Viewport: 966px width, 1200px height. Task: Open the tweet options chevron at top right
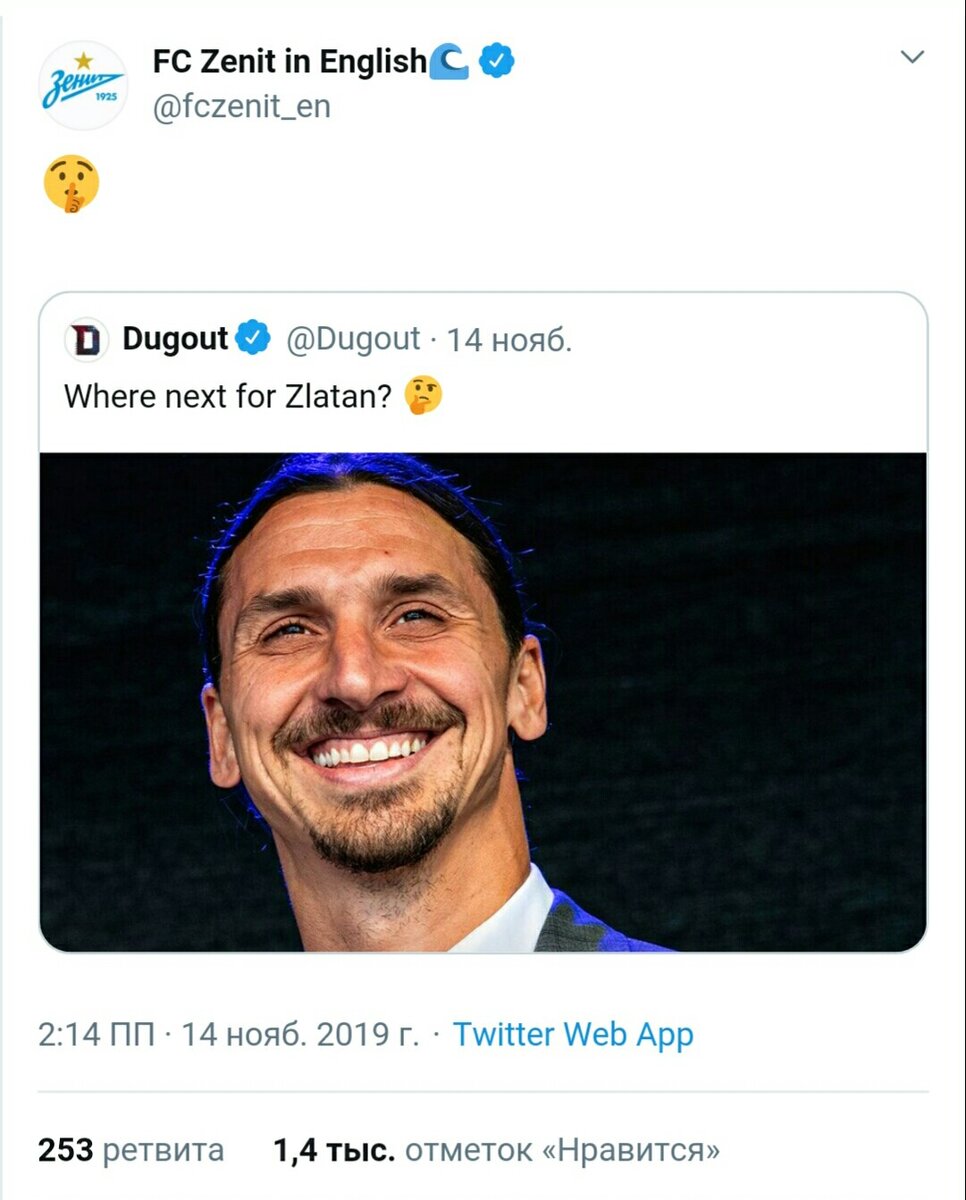click(912, 57)
